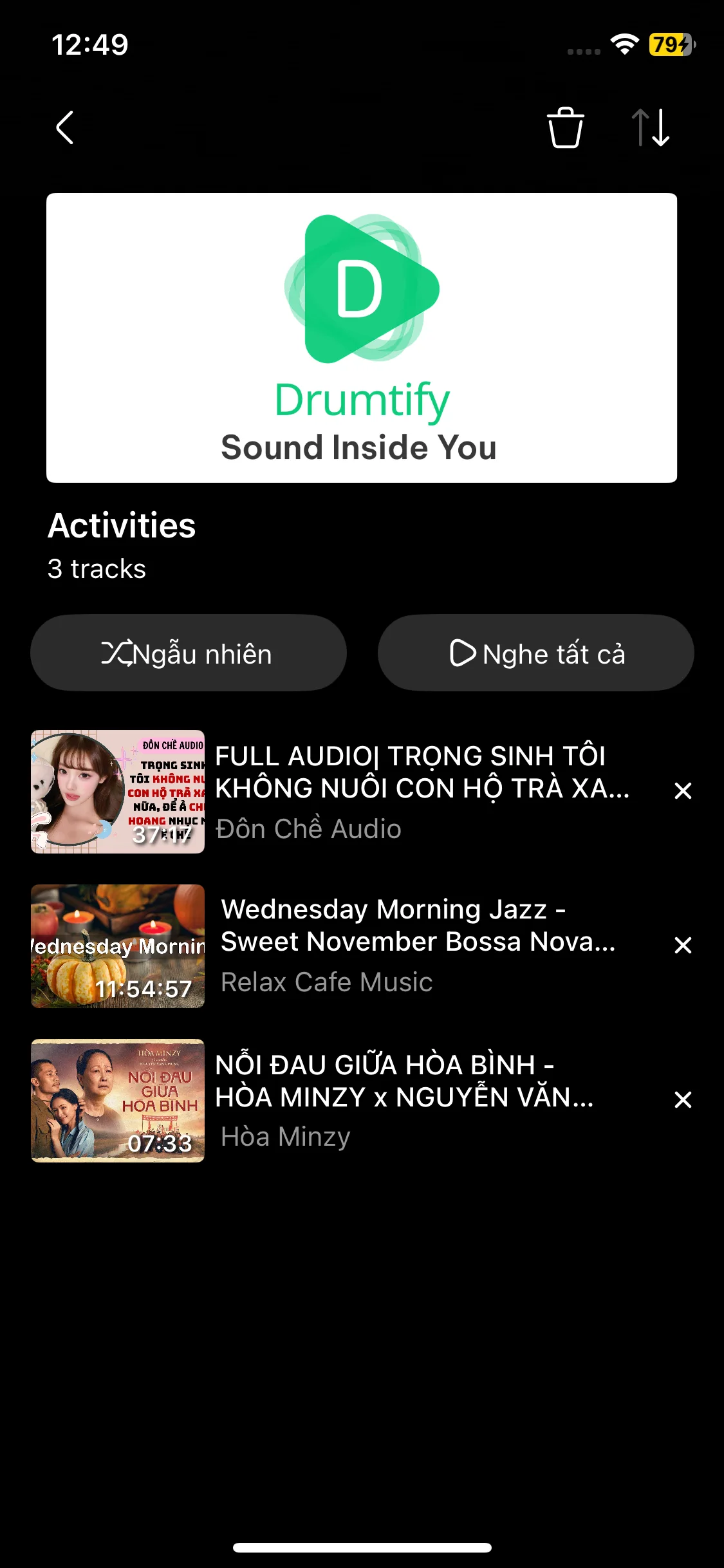Remove Wednesday Morning Jazz using its X
724x1568 pixels.
pos(682,945)
